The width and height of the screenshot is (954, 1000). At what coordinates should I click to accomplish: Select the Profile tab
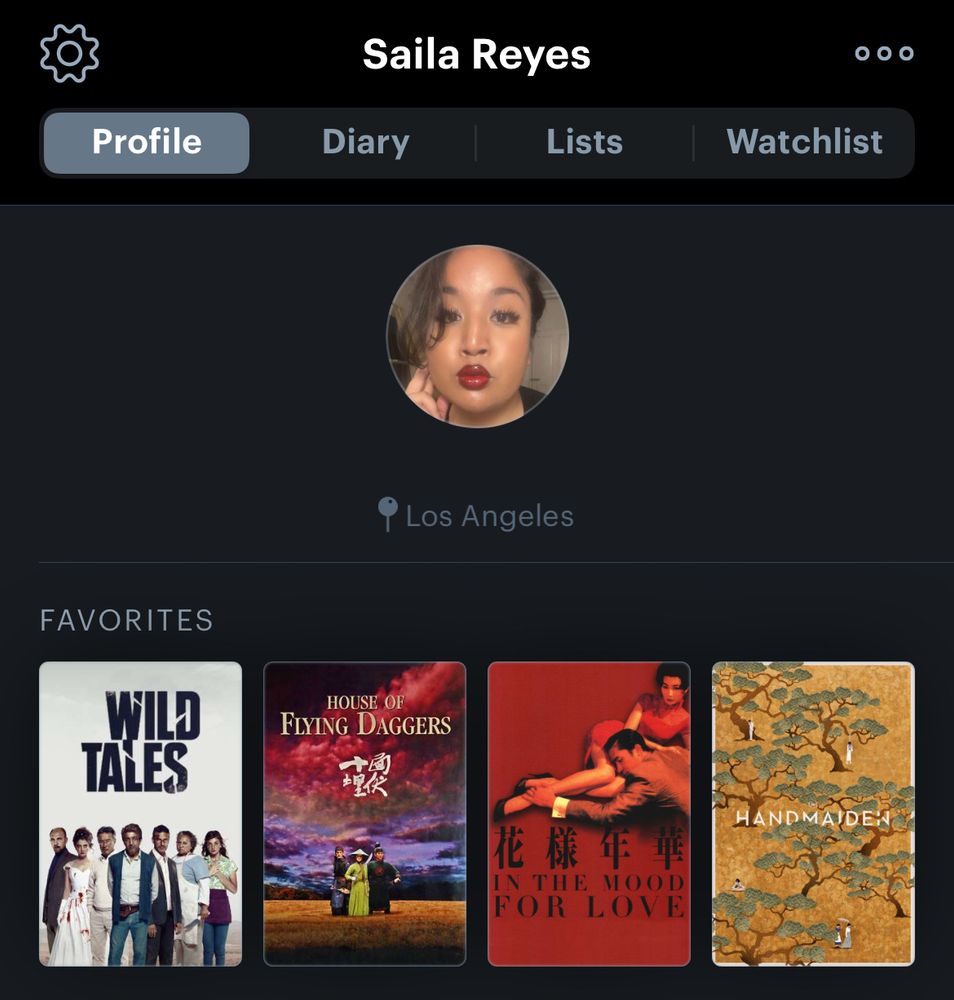click(147, 142)
